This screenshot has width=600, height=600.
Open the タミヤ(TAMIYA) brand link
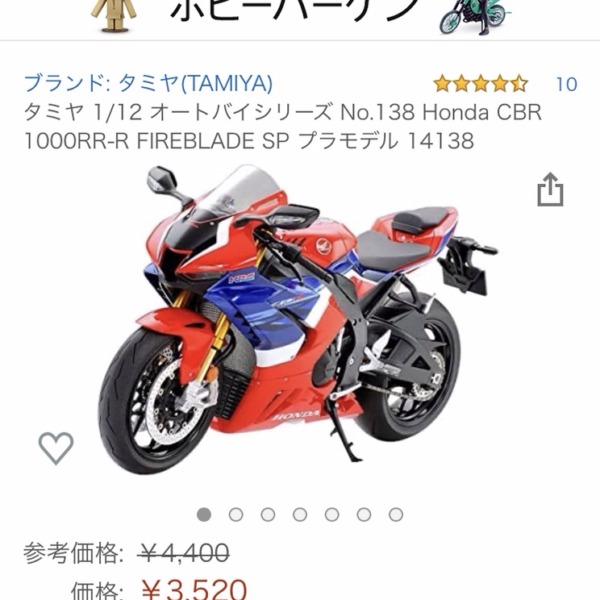pos(148,83)
